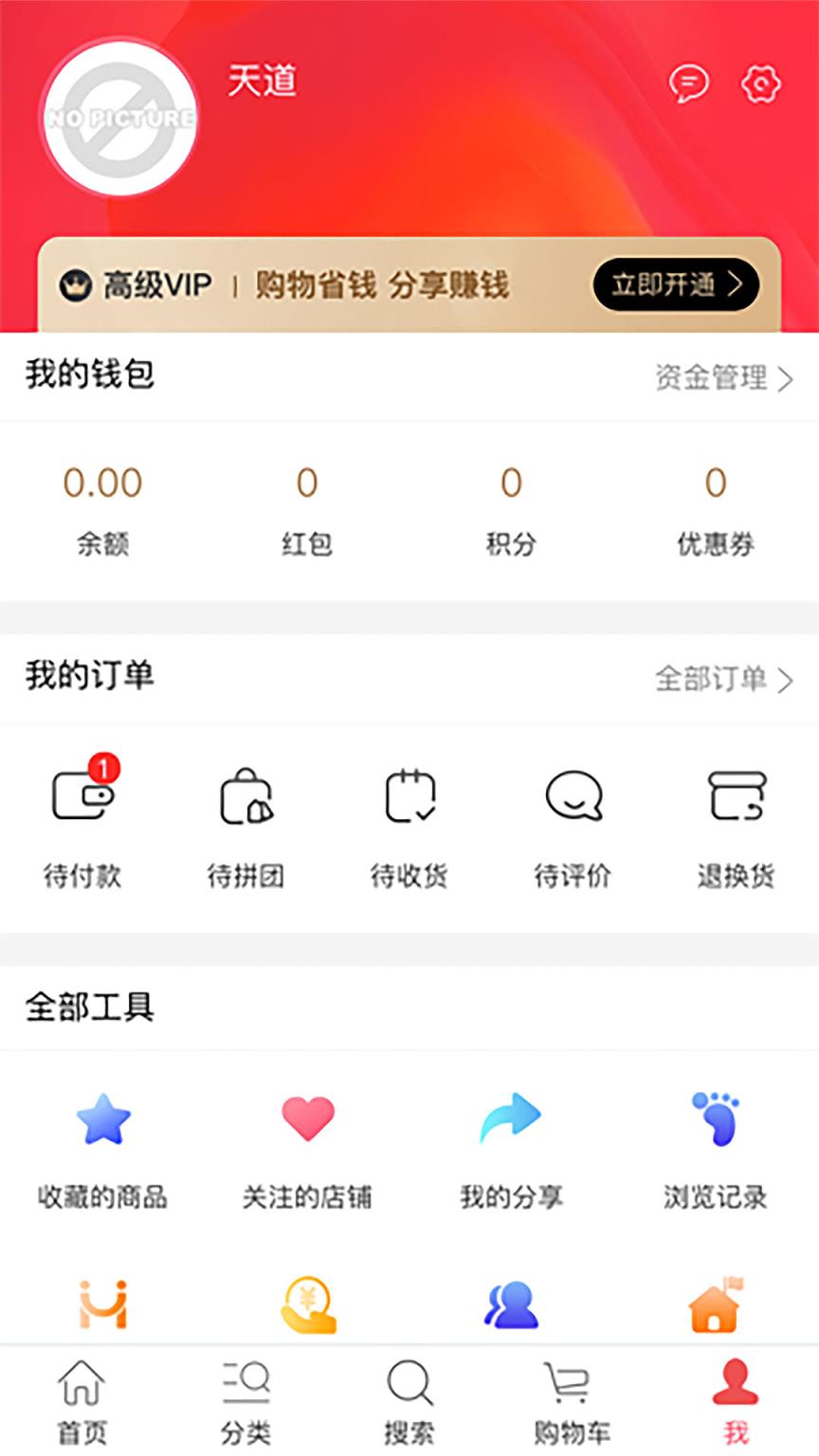The width and height of the screenshot is (819, 1456).
Task: Open the 待付款 pending payment orders icon
Action: pyautogui.click(x=82, y=798)
